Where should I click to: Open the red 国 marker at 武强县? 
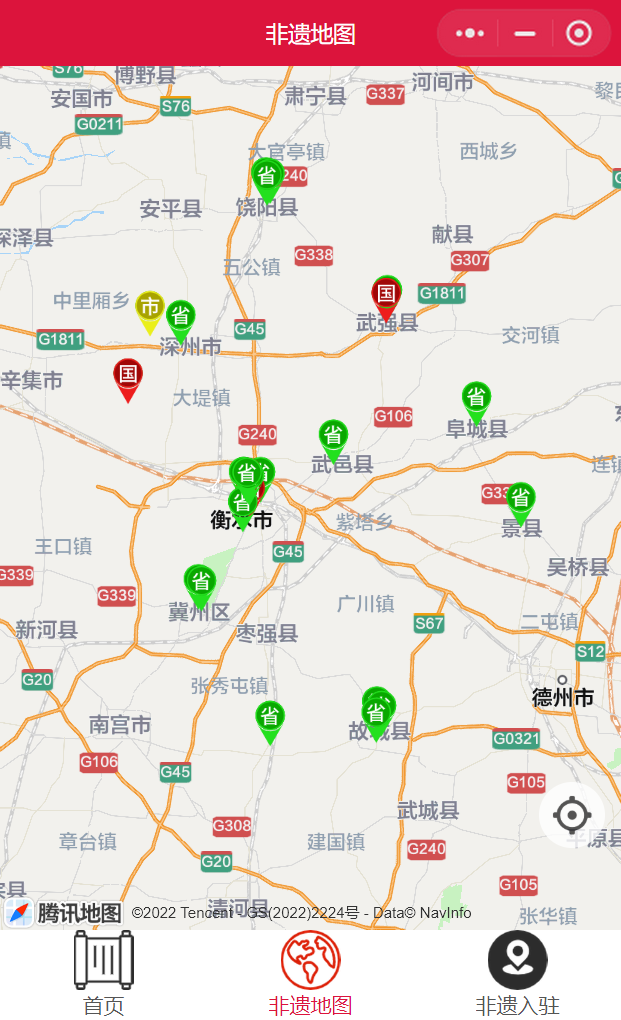coord(386,299)
